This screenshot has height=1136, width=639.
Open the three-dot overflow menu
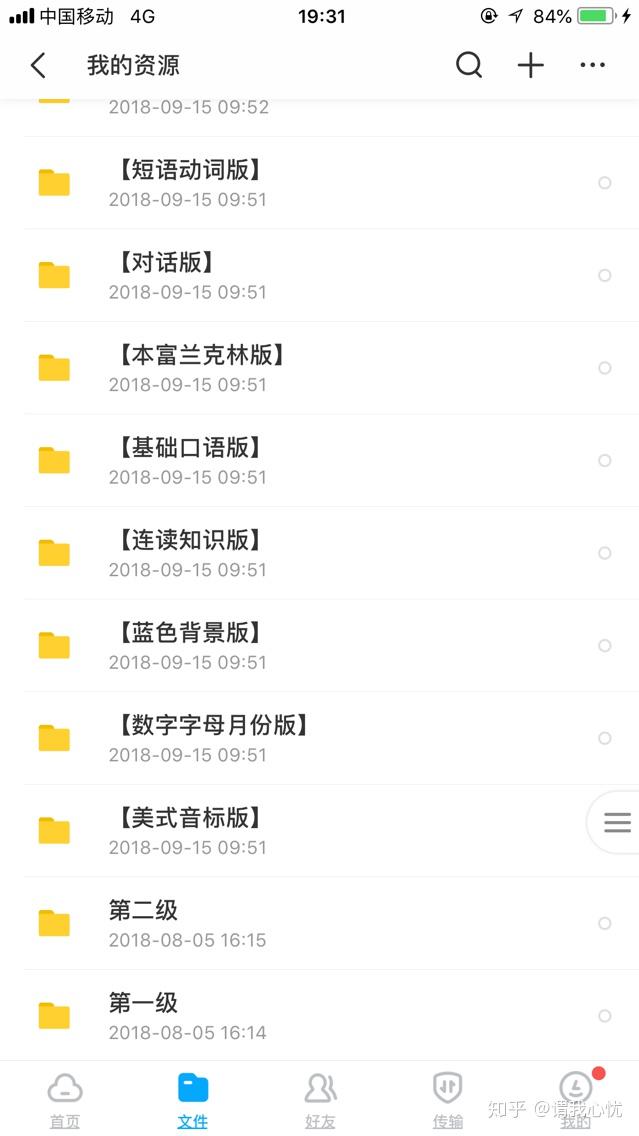[592, 66]
